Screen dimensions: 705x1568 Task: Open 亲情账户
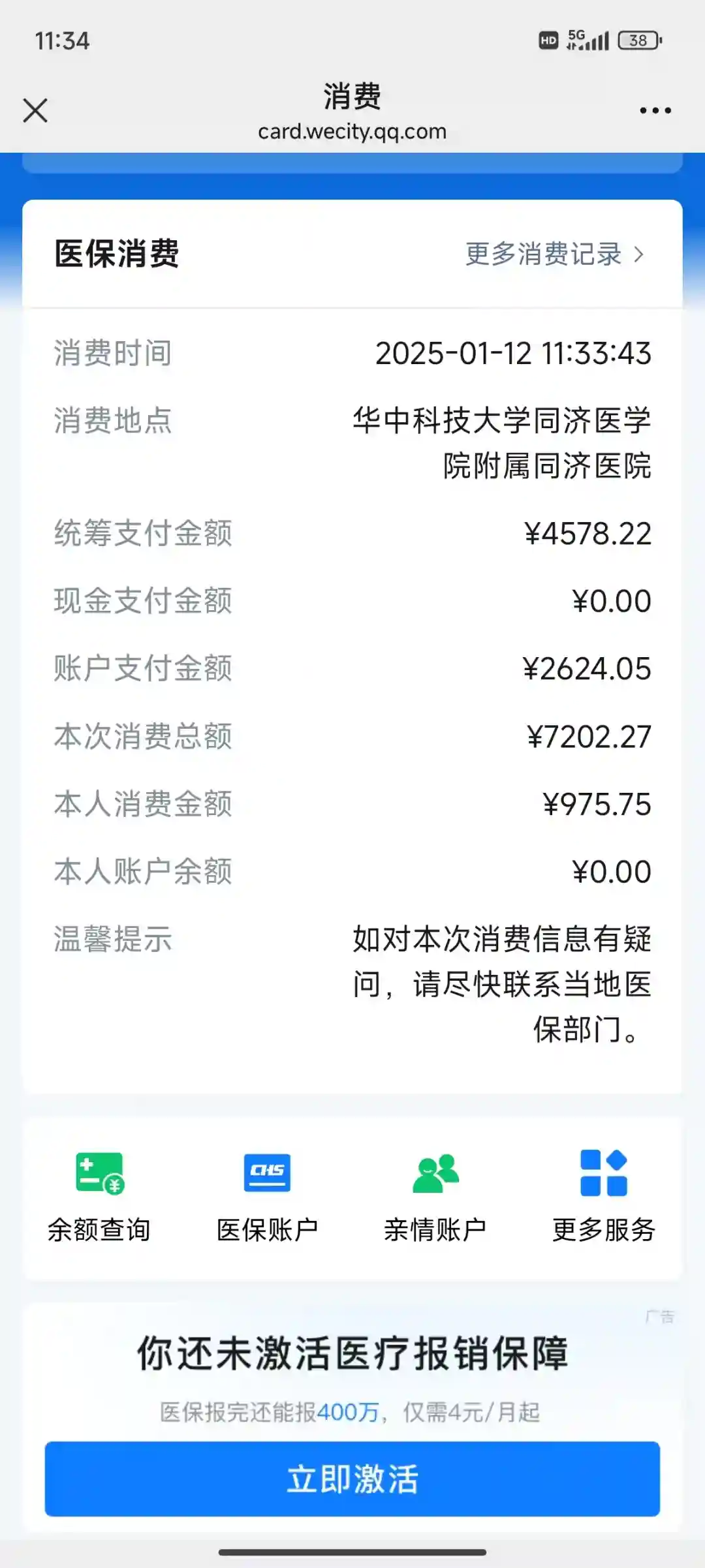click(435, 1195)
